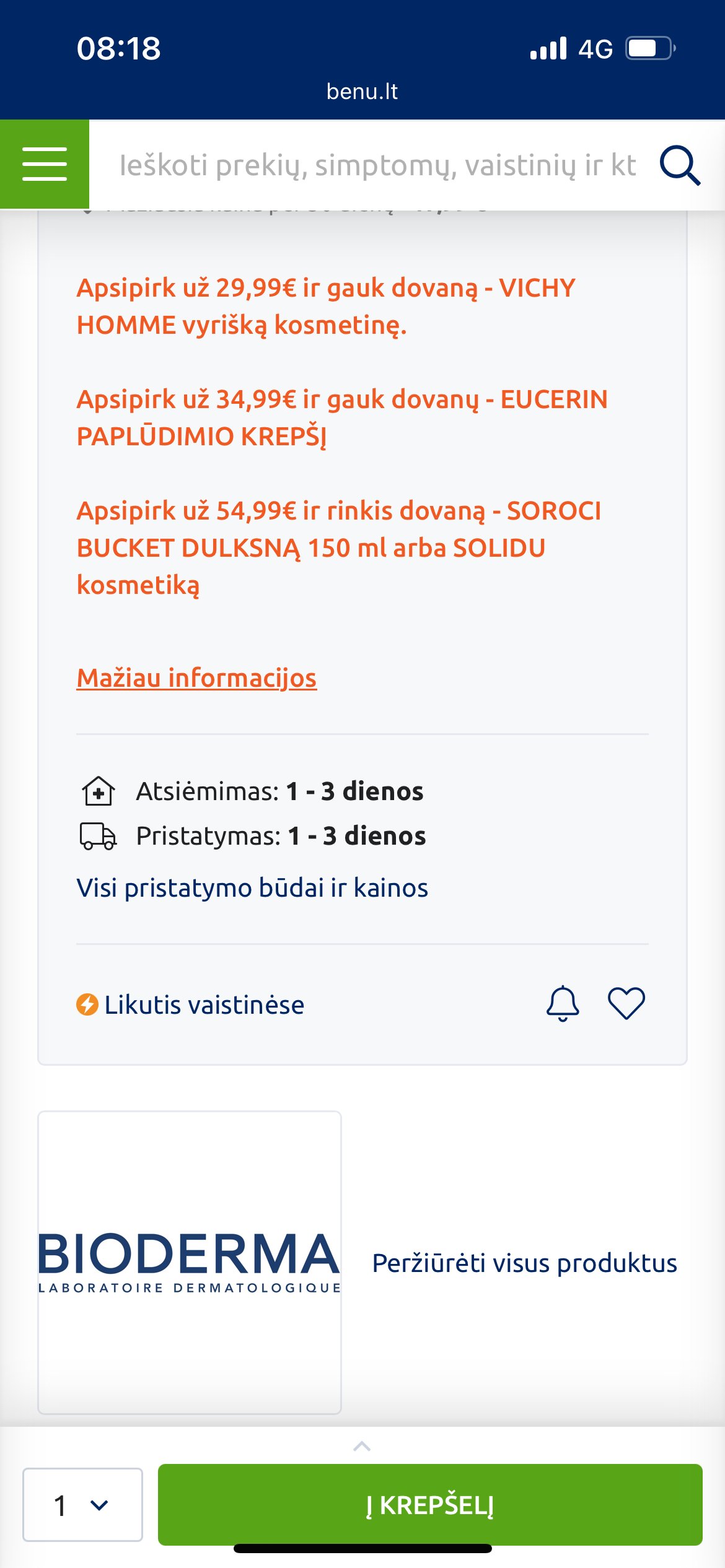The width and height of the screenshot is (725, 1568).
Task: Check Likutis vaistinėse stock
Action: (190, 1004)
